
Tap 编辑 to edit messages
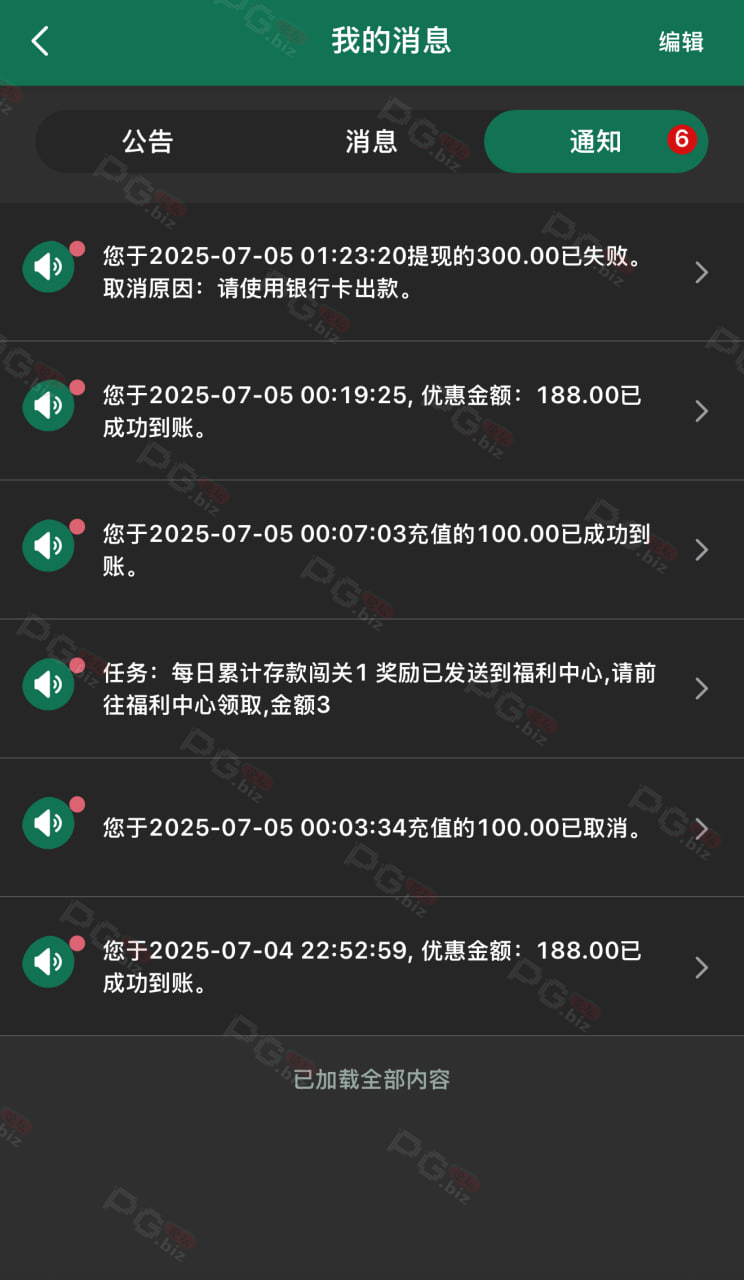click(681, 42)
